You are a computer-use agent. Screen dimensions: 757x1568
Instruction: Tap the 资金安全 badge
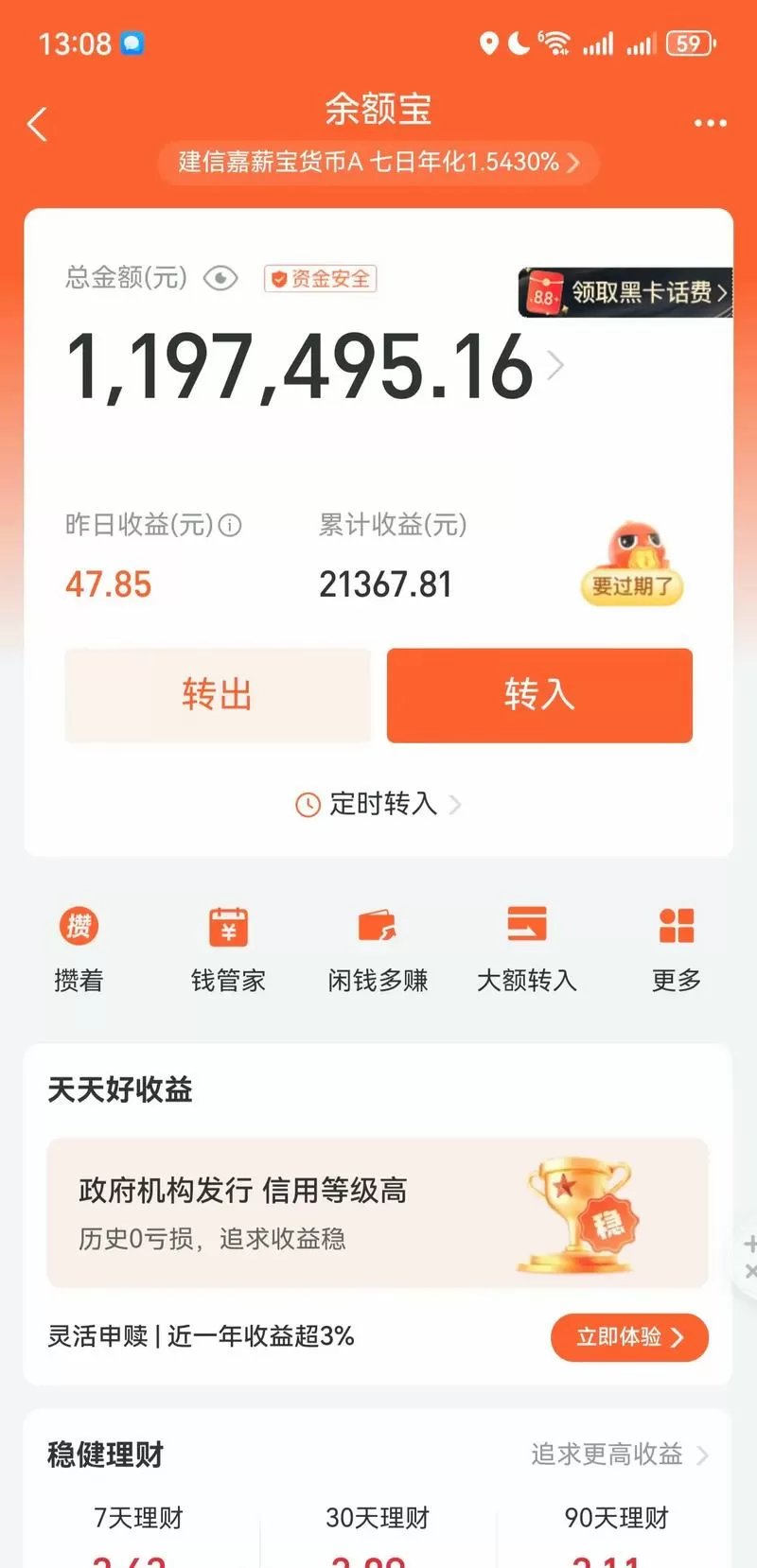[x=321, y=278]
